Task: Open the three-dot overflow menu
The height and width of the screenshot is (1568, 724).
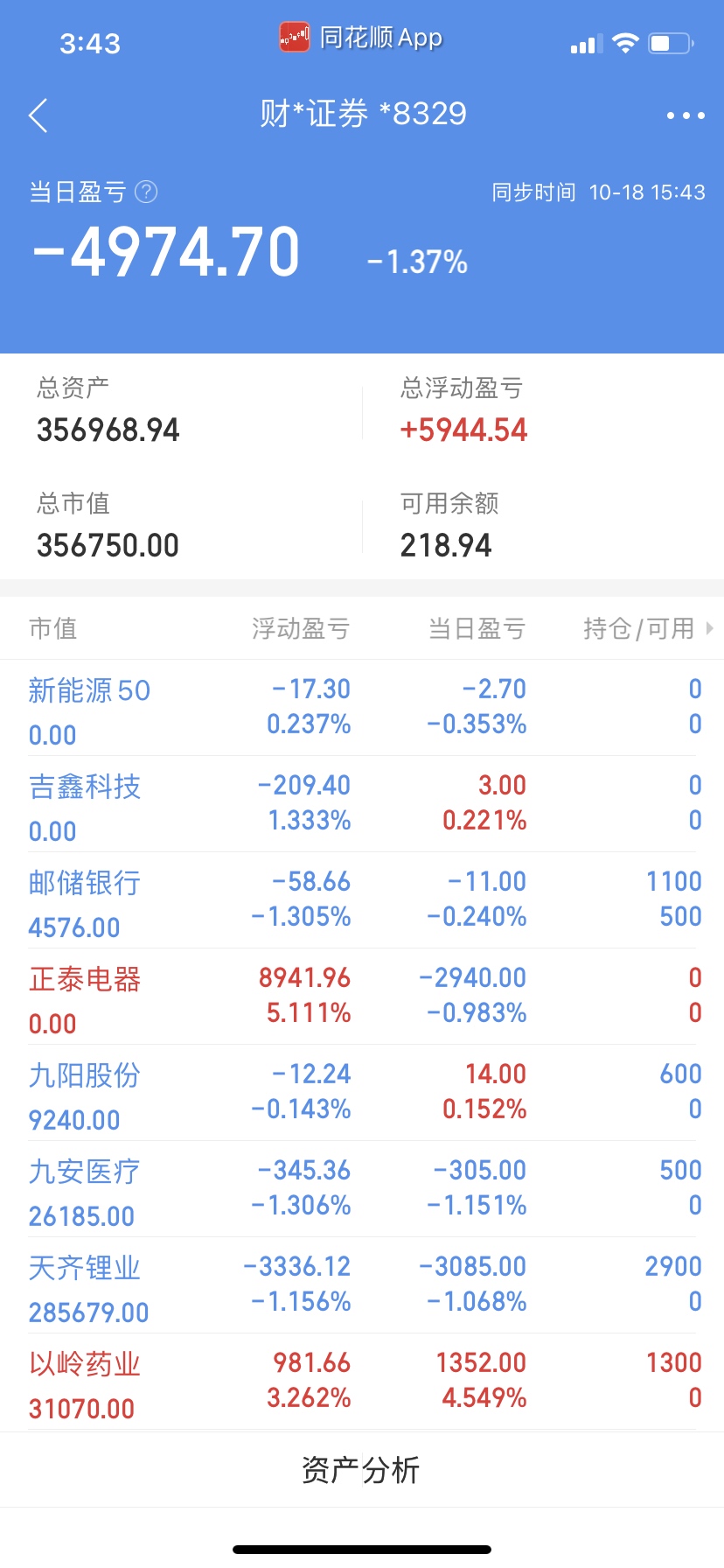Action: pos(685,115)
